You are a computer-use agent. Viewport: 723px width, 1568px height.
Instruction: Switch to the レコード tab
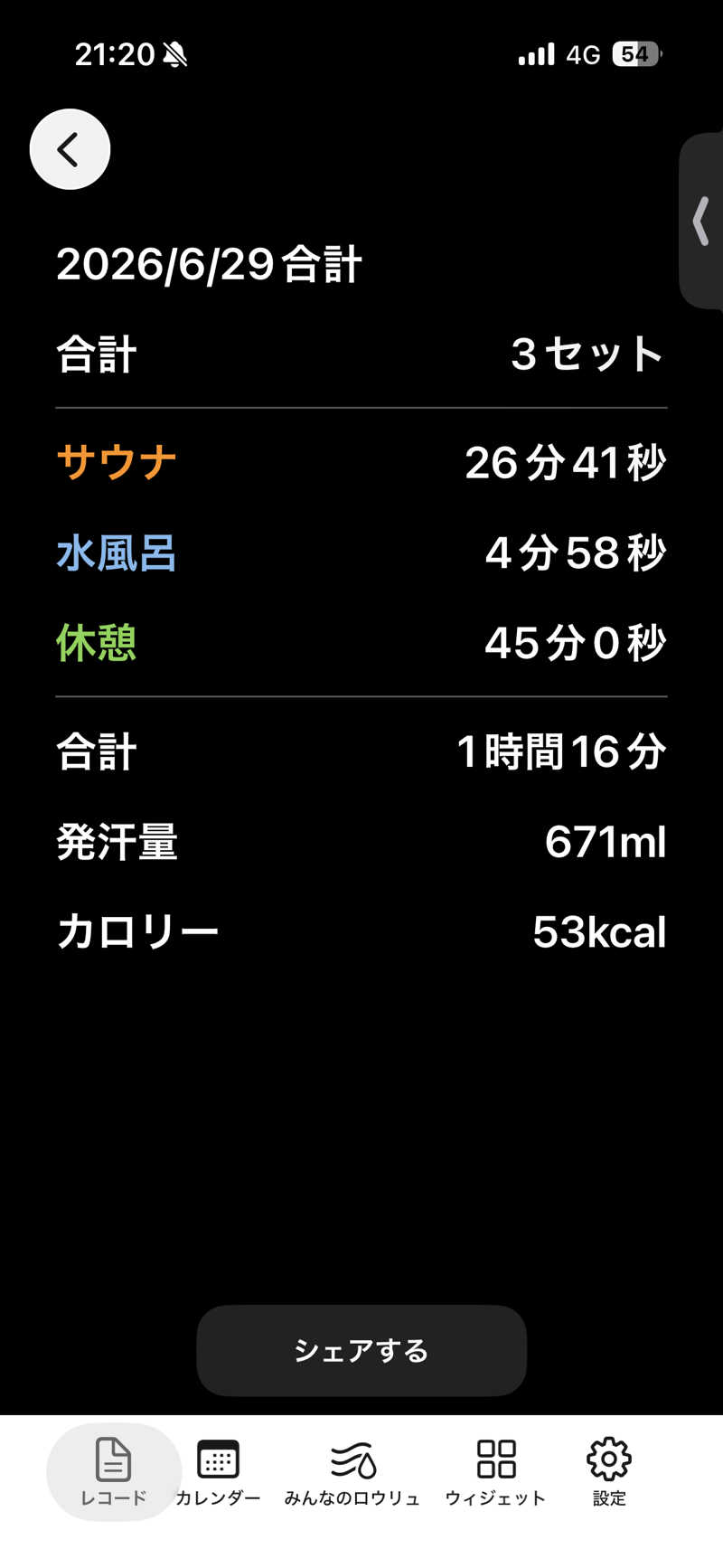point(114,1471)
